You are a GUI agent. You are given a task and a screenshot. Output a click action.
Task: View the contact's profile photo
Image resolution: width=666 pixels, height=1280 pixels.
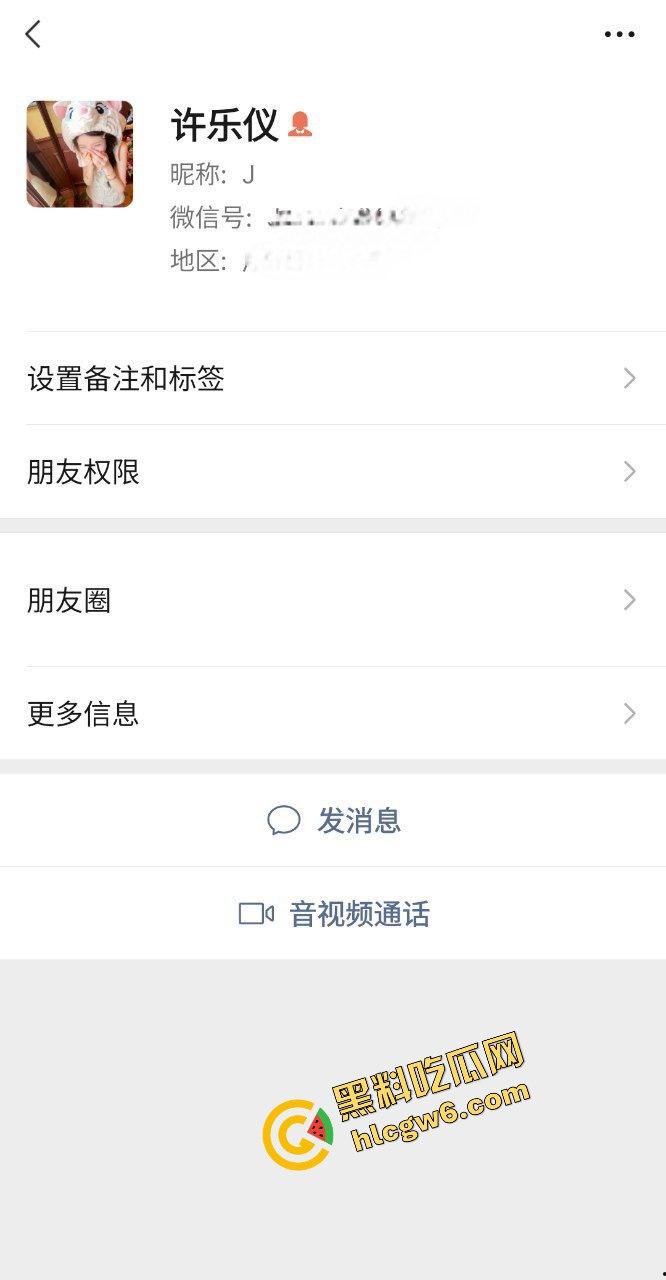[x=80, y=154]
